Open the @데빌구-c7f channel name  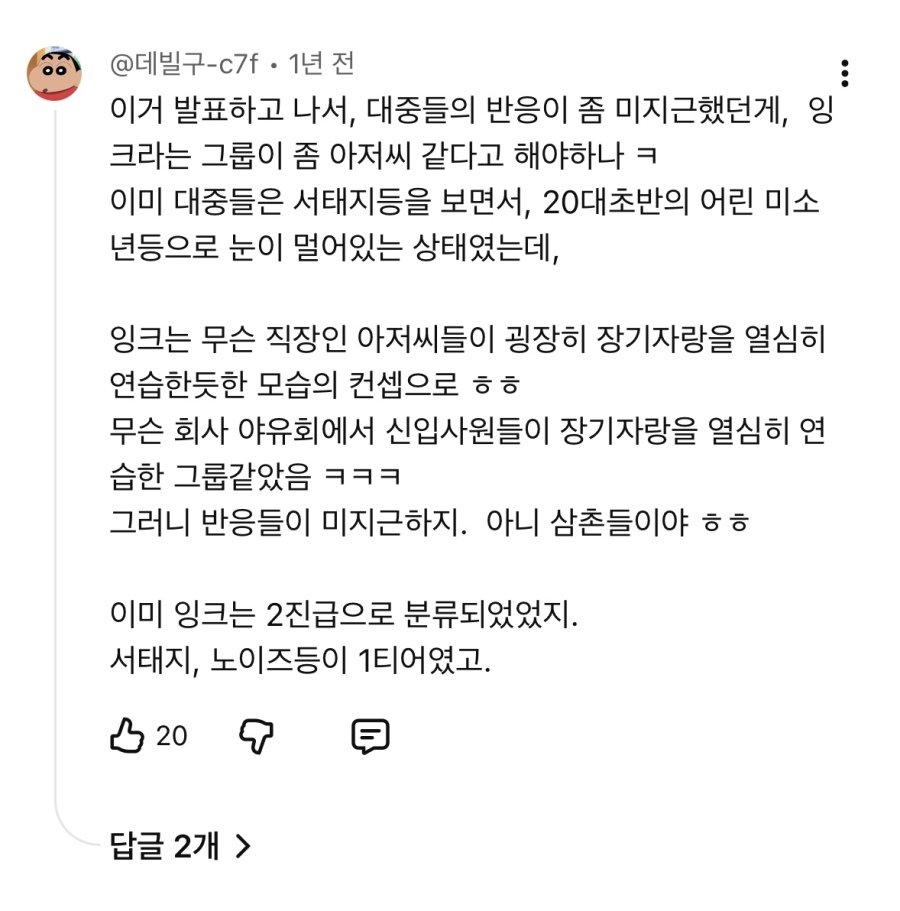point(185,64)
